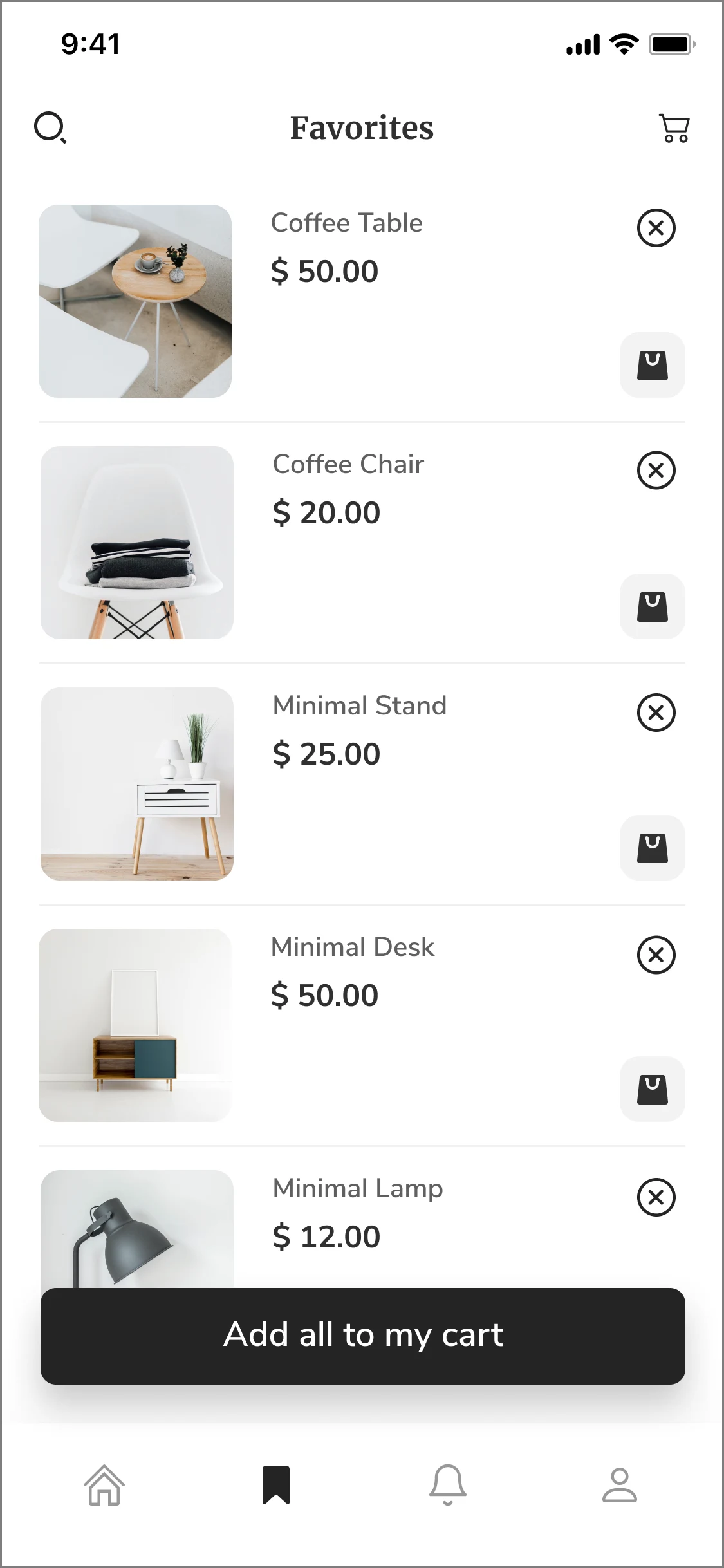Remove Coffee Table from favorites
This screenshot has height=1568, width=724.
(656, 228)
